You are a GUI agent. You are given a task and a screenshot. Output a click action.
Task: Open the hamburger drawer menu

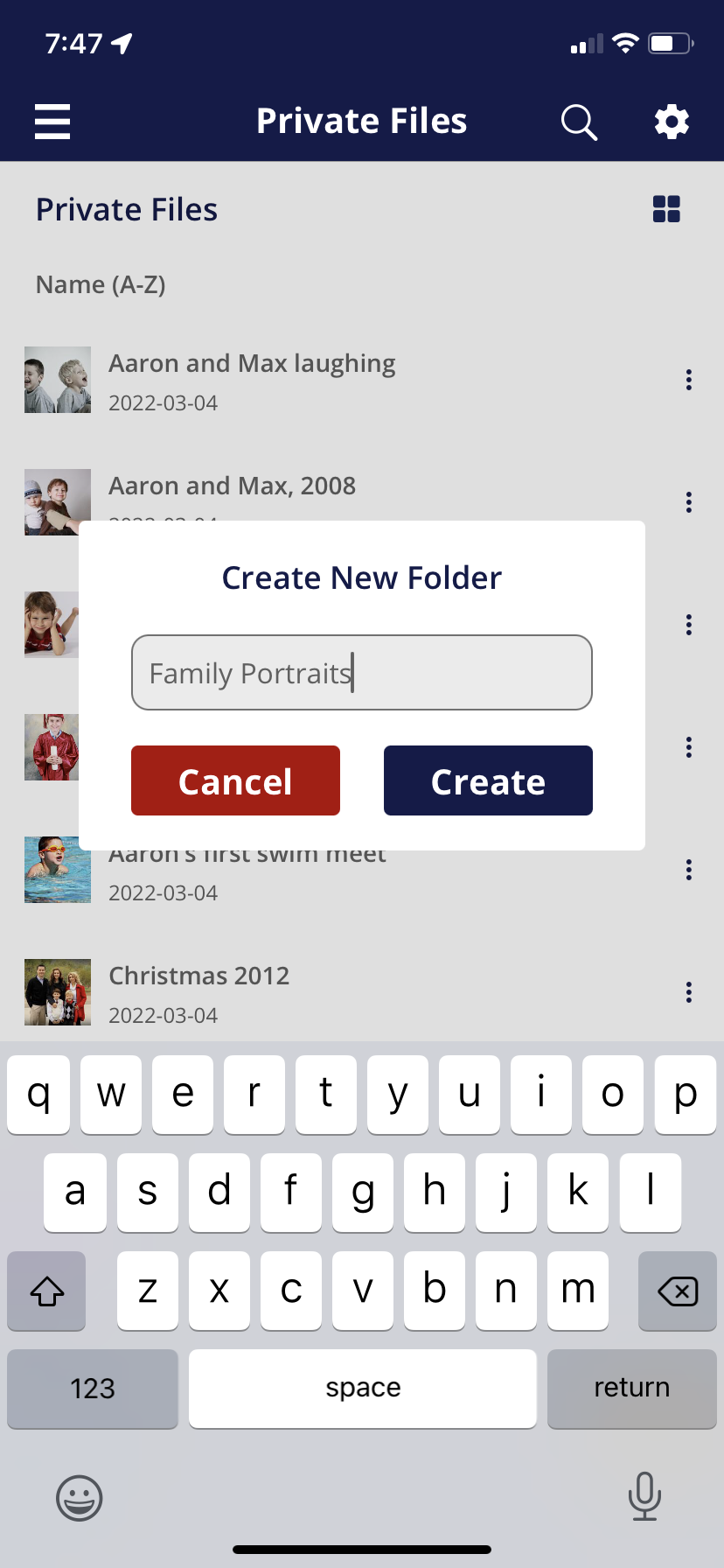point(52,122)
